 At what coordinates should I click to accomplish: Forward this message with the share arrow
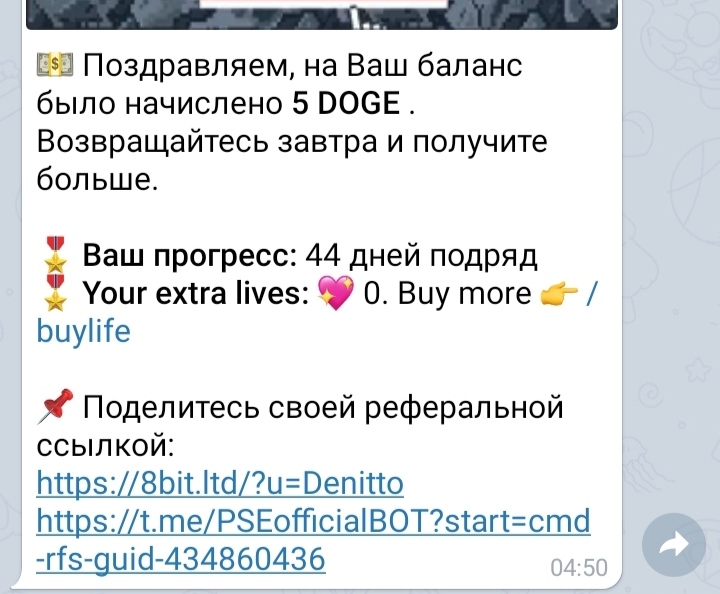pos(675,544)
